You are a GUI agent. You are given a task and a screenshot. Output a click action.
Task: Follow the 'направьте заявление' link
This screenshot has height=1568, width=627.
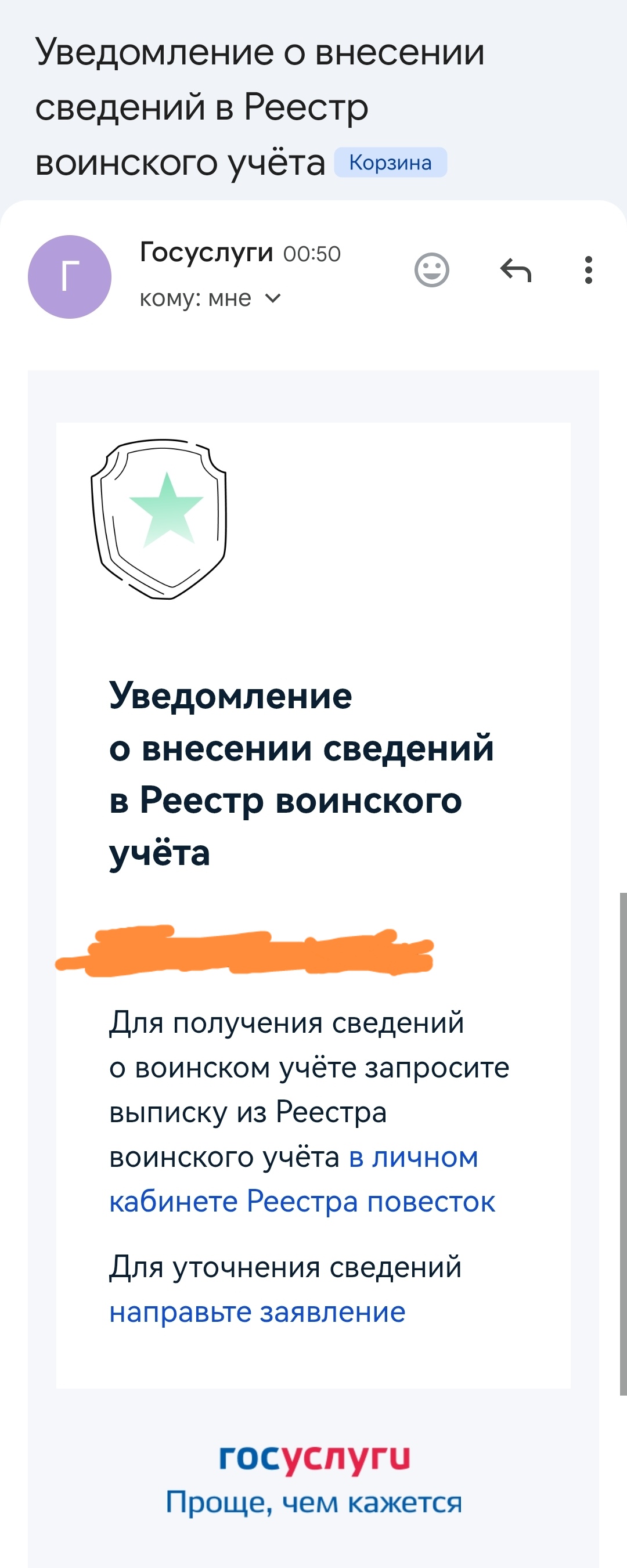pyautogui.click(x=257, y=1312)
